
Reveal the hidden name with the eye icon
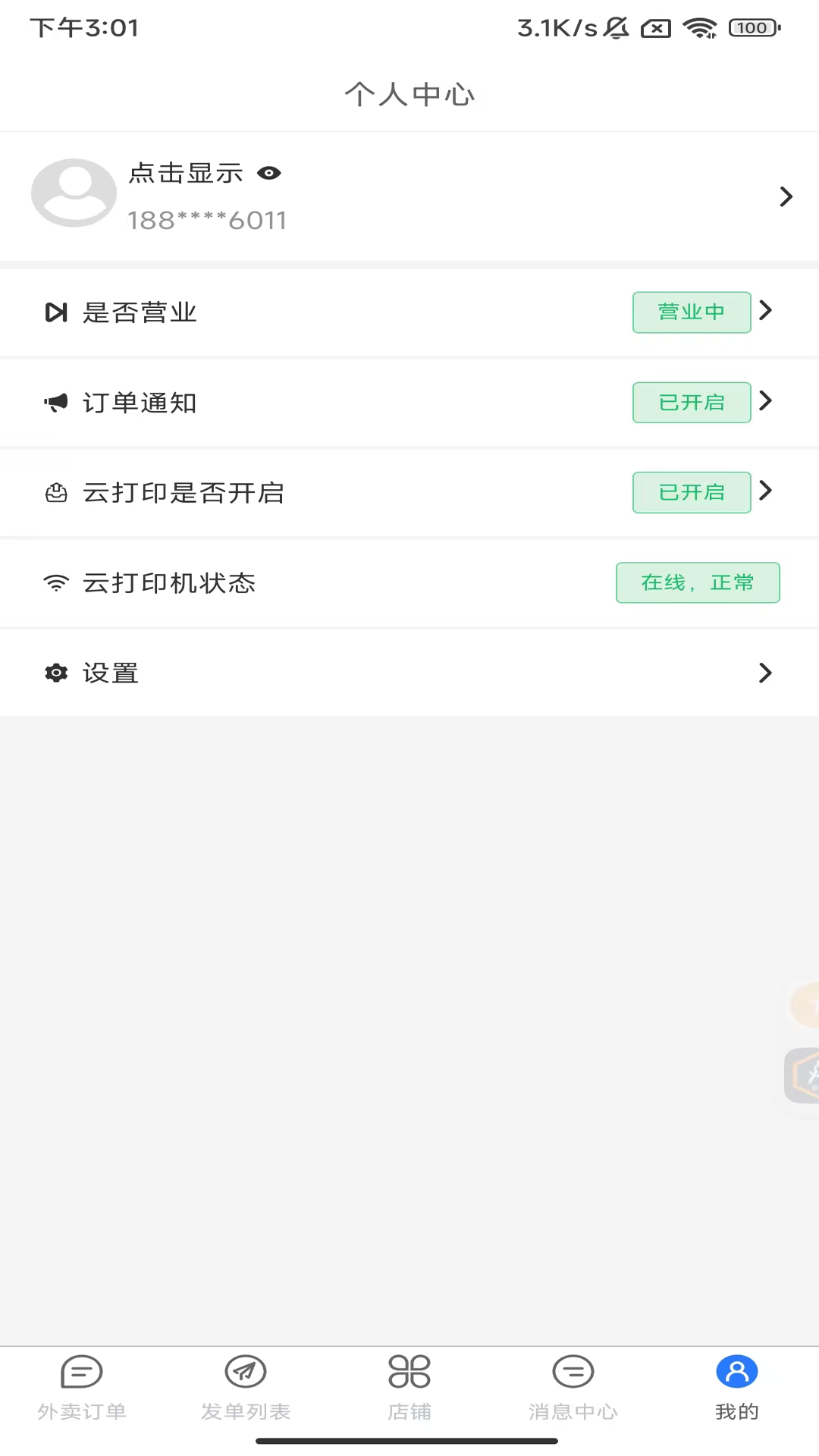point(268,174)
